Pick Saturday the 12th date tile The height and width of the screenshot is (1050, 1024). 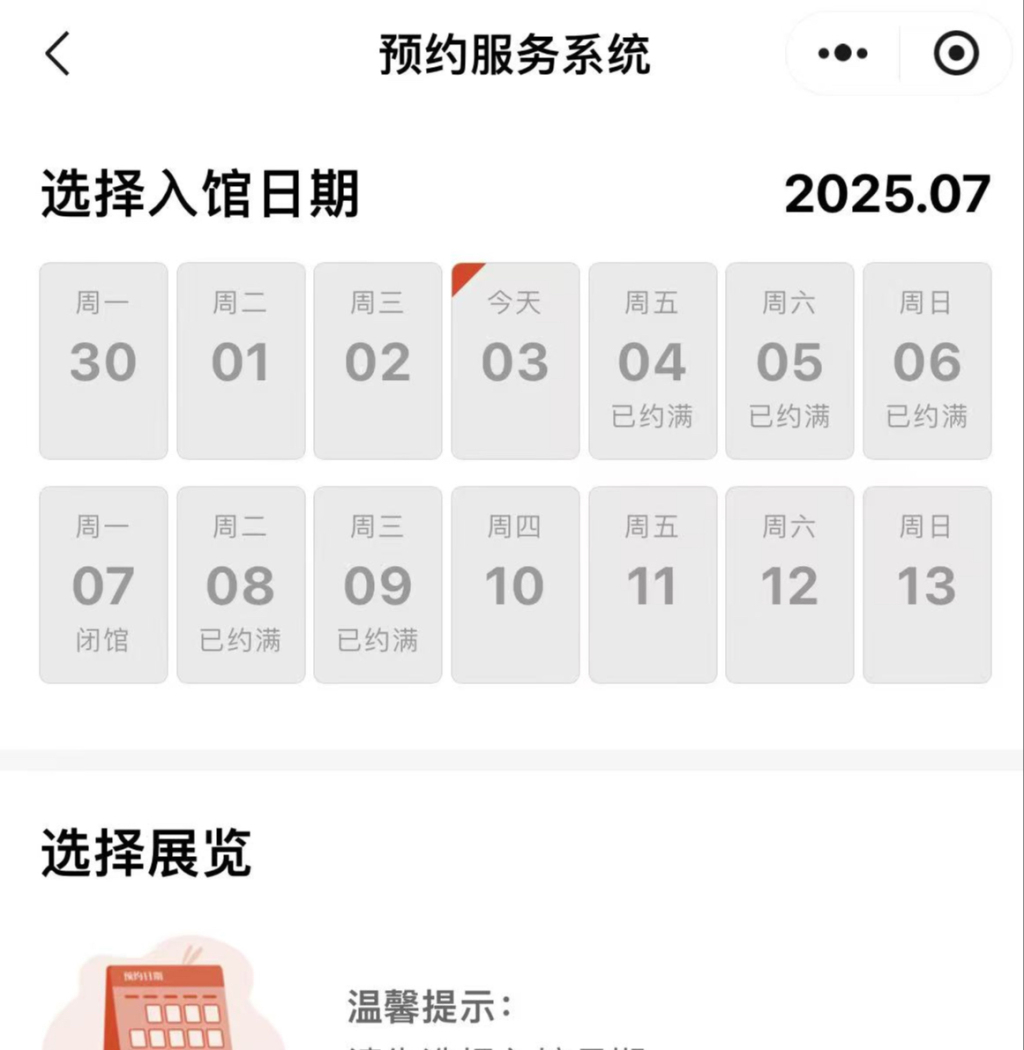pyautogui.click(x=790, y=585)
